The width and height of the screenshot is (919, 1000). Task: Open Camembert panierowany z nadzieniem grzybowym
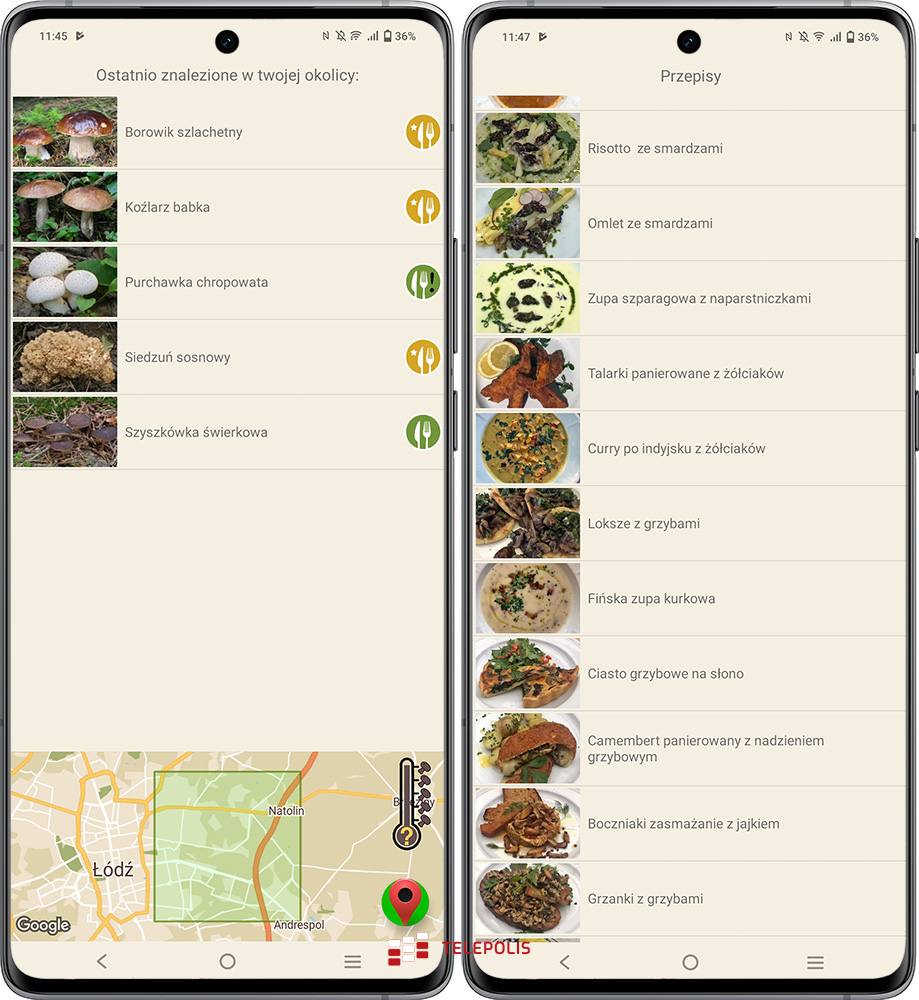point(705,748)
